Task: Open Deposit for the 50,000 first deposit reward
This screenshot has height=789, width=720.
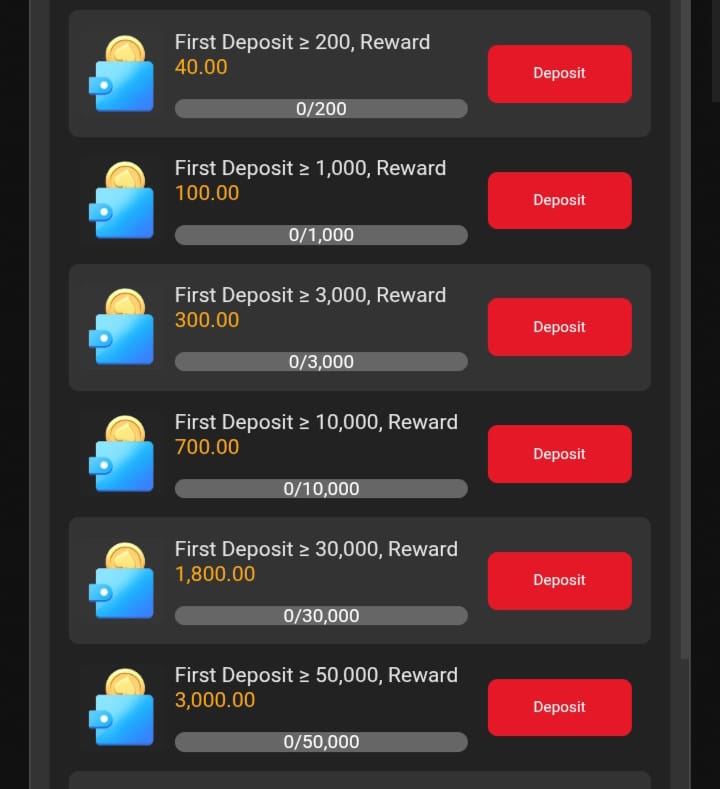Action: coord(559,707)
